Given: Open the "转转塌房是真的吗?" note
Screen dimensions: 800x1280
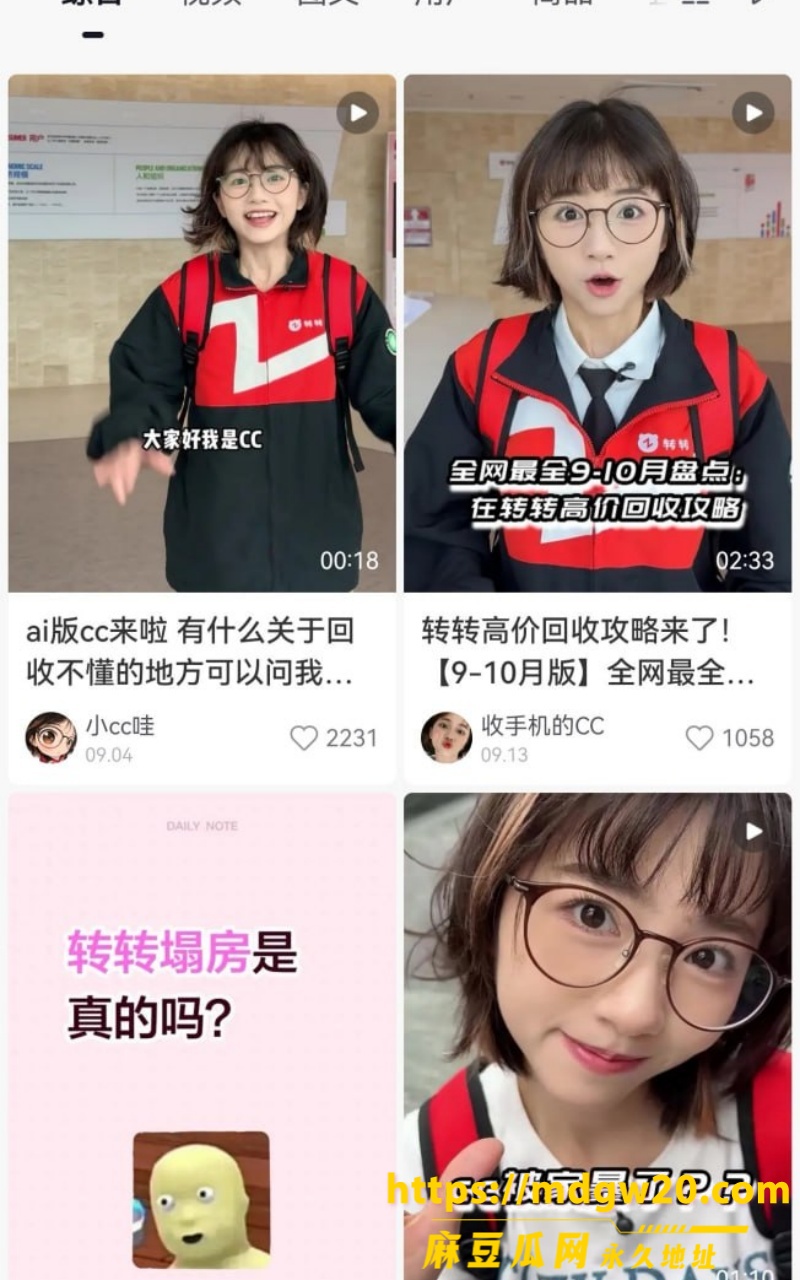Looking at the screenshot, I should [202, 1036].
